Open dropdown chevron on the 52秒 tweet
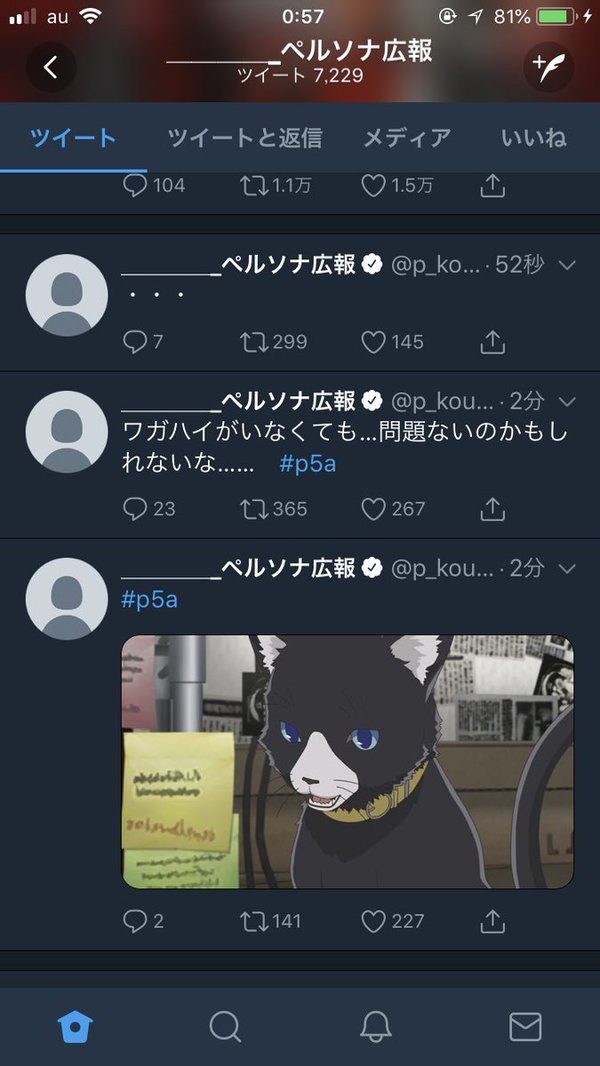Viewport: 600px width, 1066px height. coord(568,265)
